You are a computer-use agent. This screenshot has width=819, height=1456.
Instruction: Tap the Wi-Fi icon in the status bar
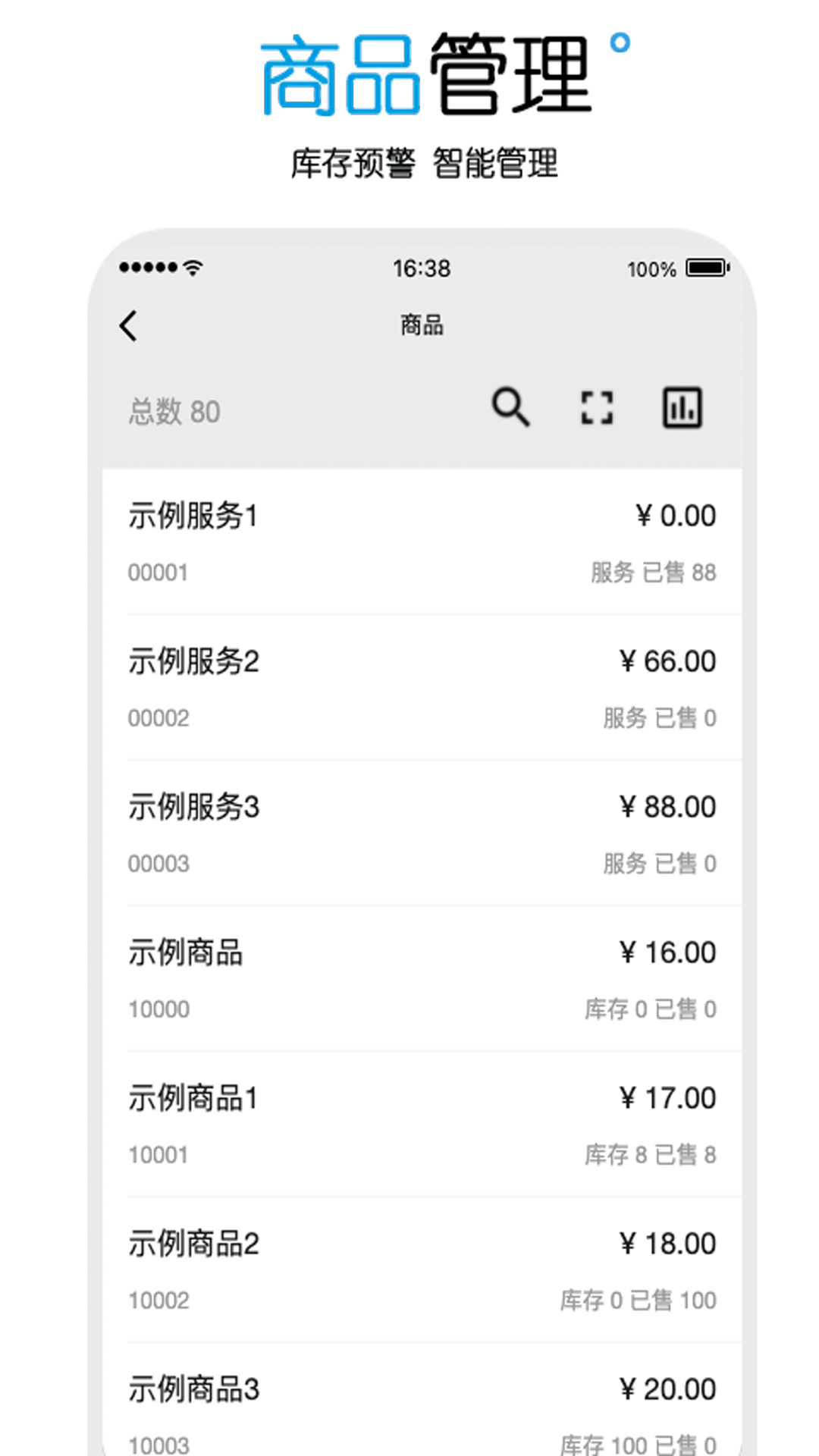tap(192, 267)
